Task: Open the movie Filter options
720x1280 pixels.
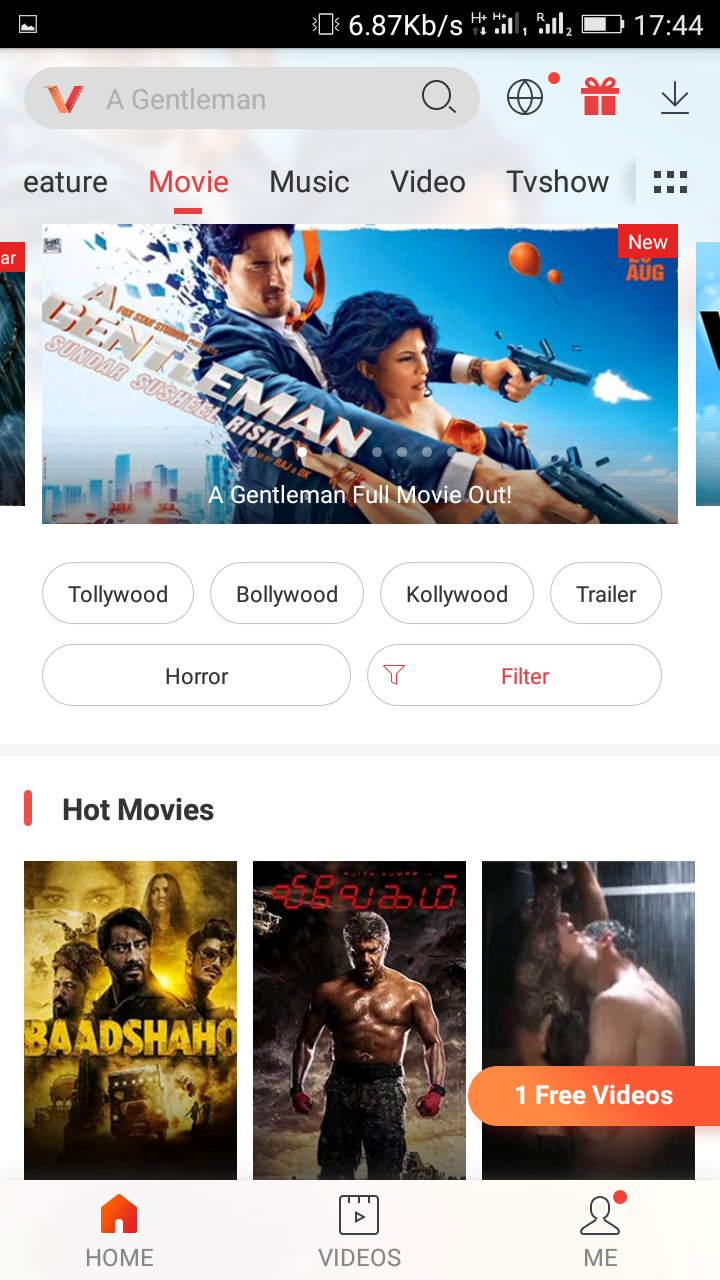Action: [x=514, y=676]
